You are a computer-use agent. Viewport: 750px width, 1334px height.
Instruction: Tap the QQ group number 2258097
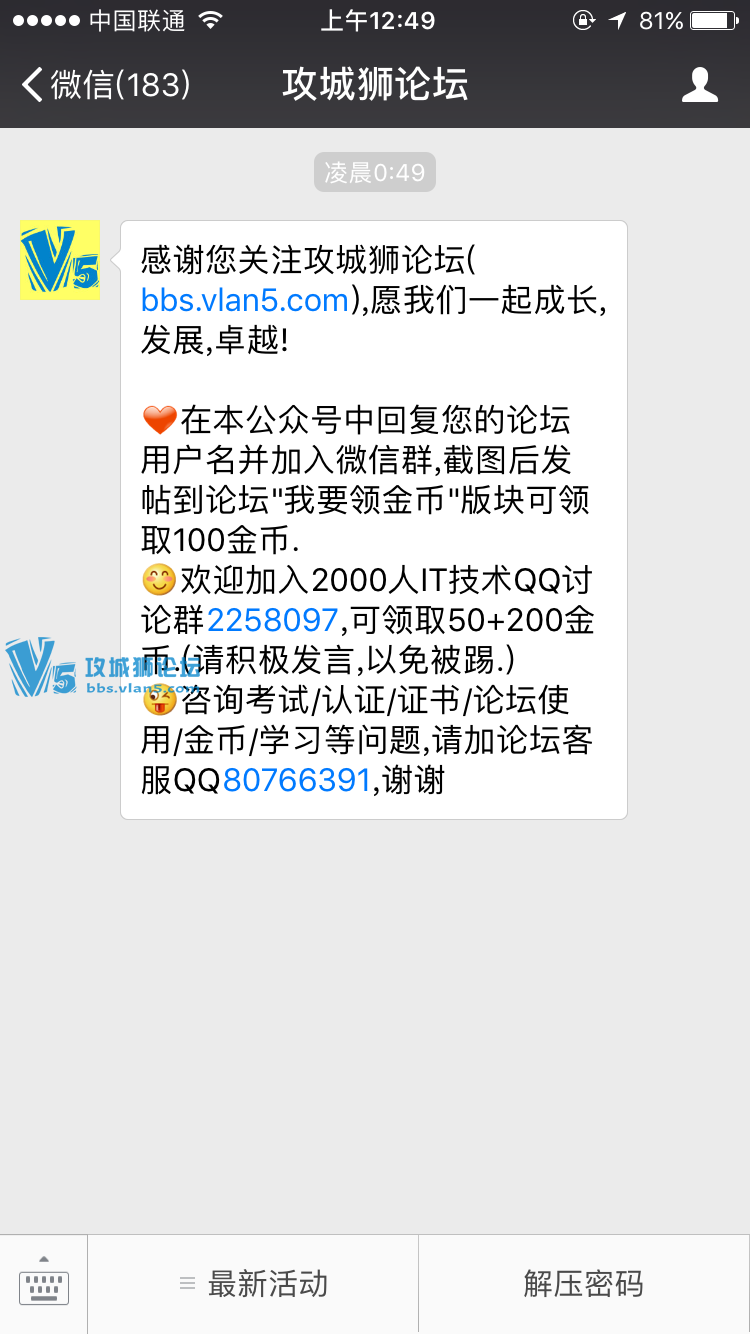272,620
